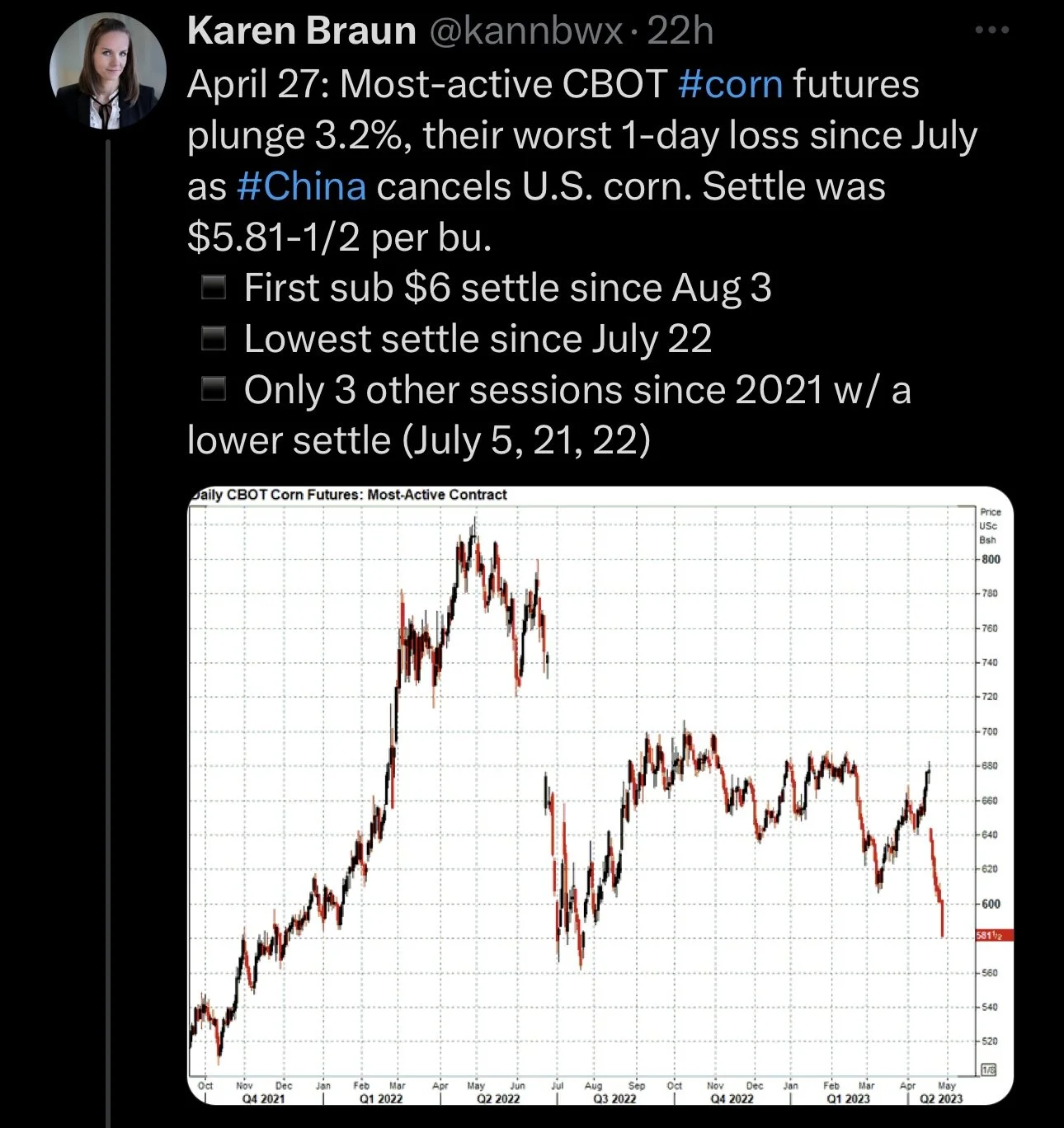Open the #China hashtag

coord(301,186)
